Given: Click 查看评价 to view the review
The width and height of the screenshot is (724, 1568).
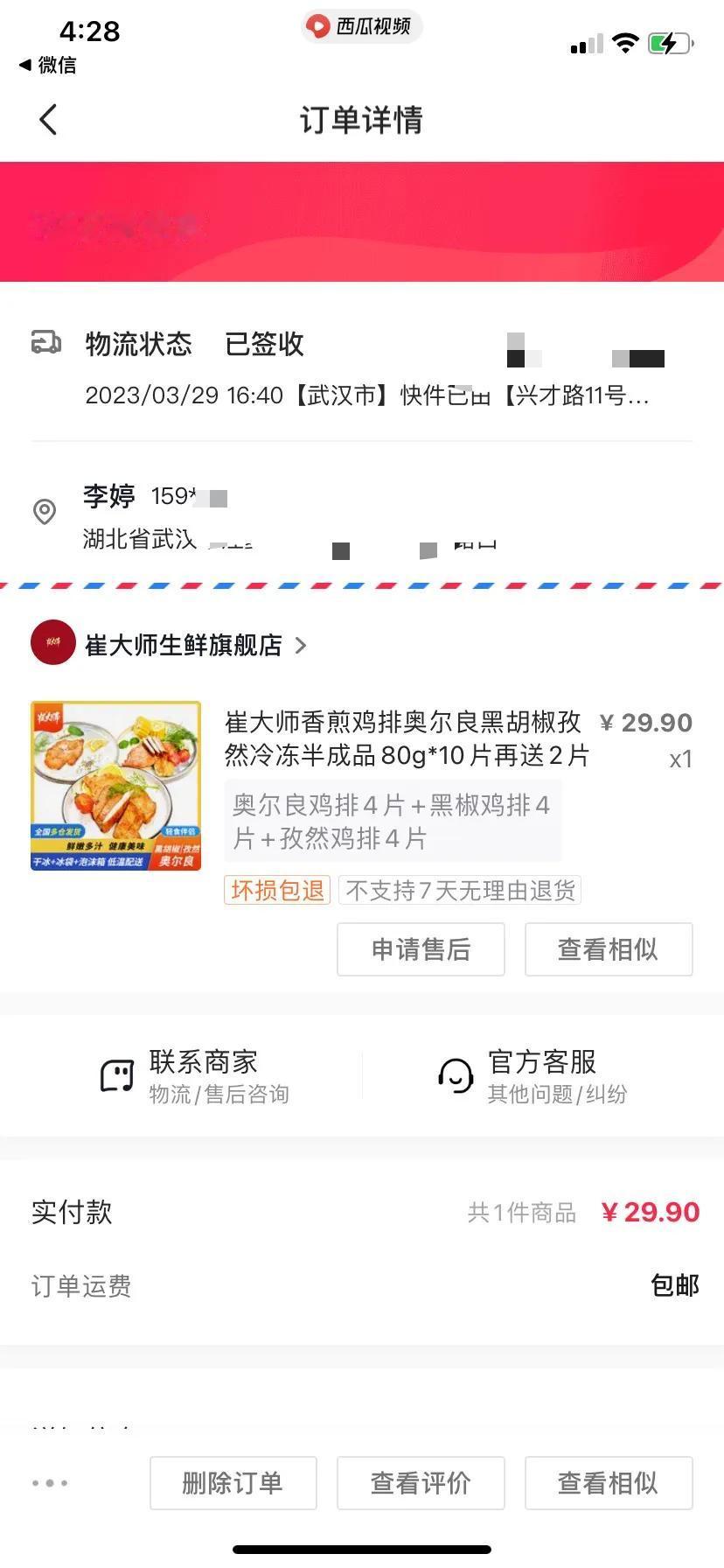Looking at the screenshot, I should click(421, 1482).
